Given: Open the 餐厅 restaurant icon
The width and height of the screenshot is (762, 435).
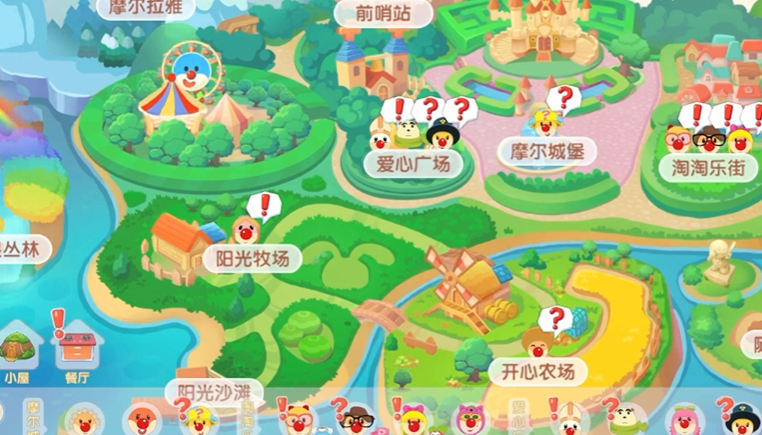Looking at the screenshot, I should (75, 349).
